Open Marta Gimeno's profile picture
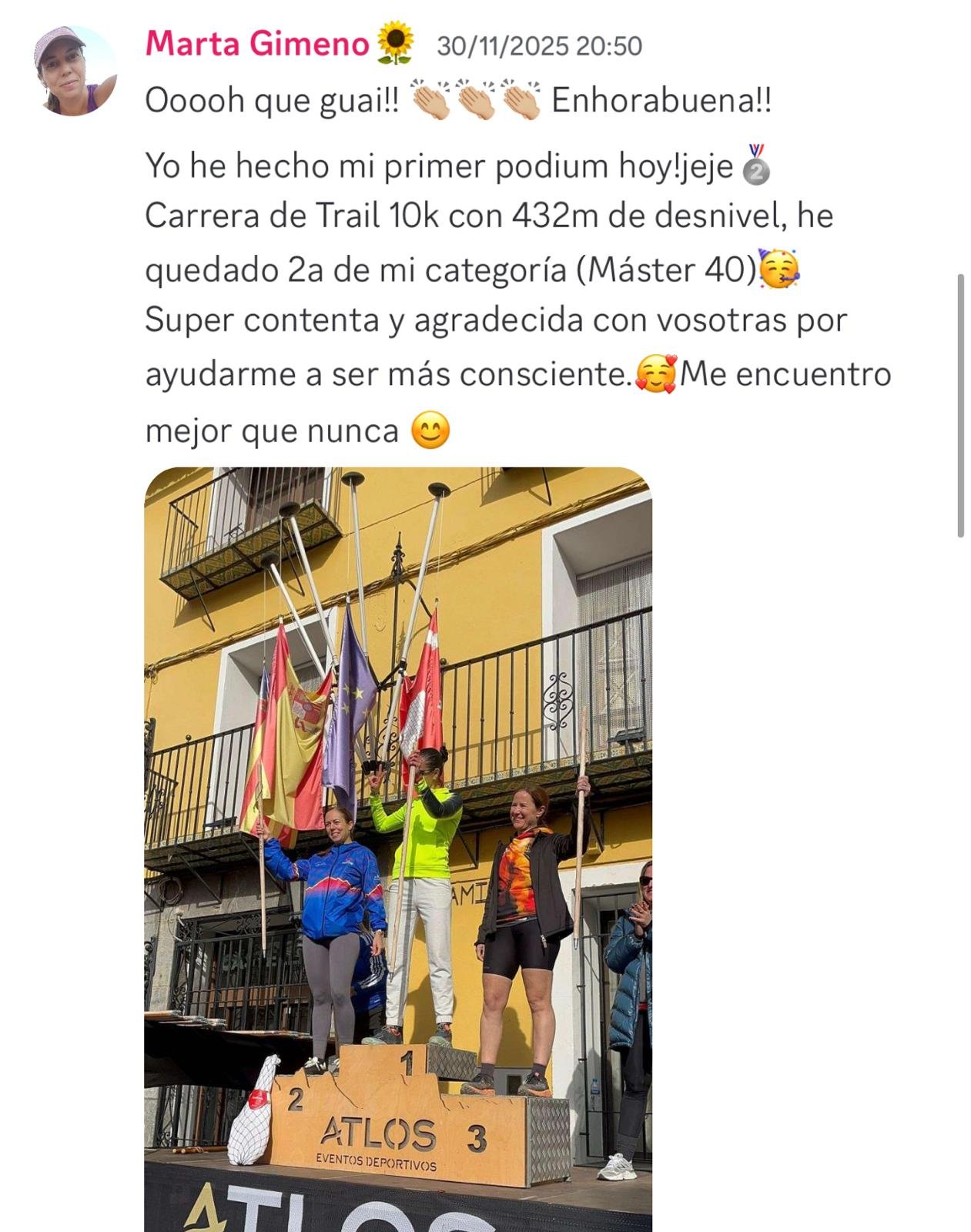Screen dimensions: 971x1232 click(x=75, y=72)
